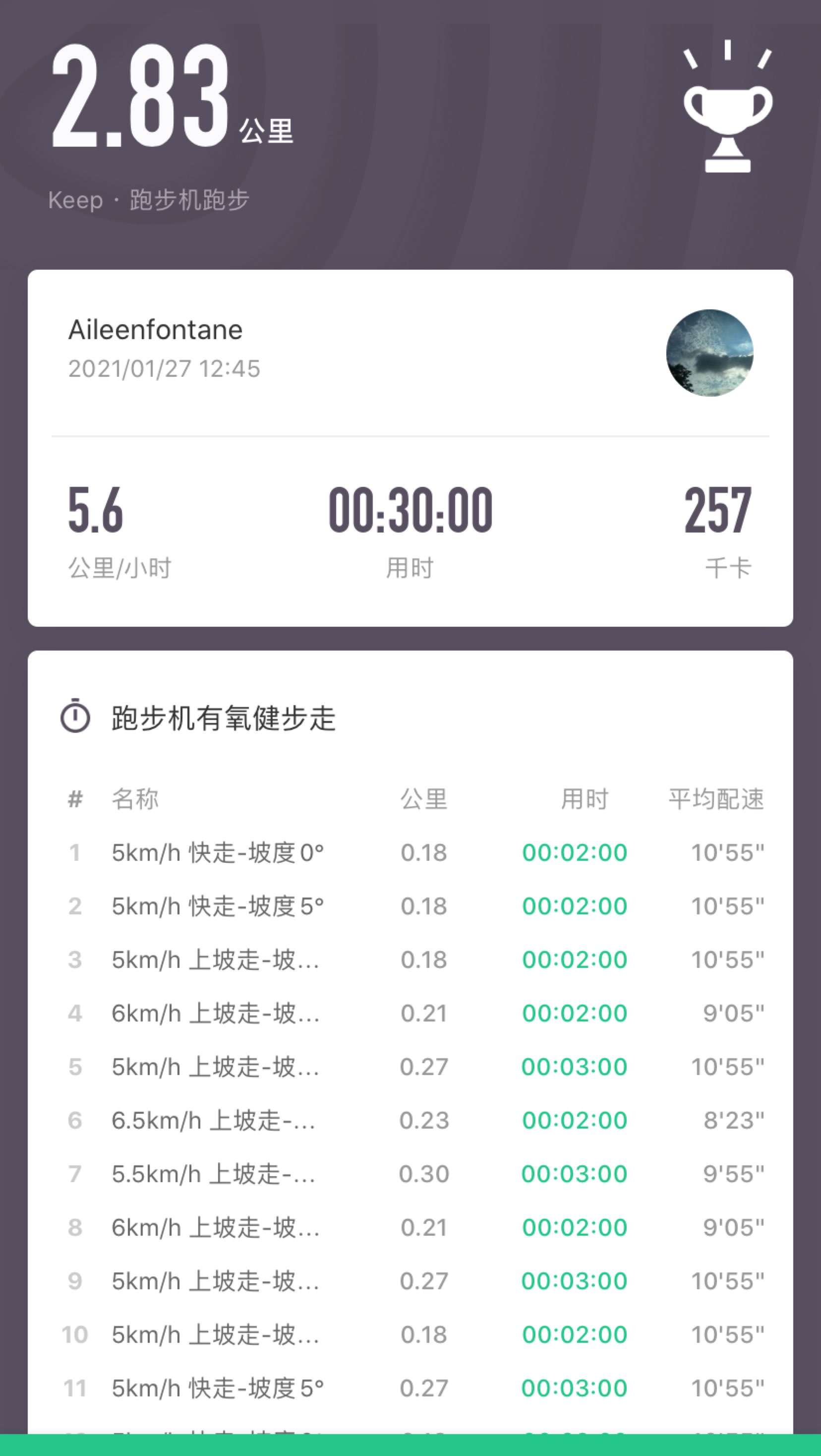The image size is (821, 1456).
Task: Toggle the 00:03:00 time on row 5
Action: (x=575, y=1067)
